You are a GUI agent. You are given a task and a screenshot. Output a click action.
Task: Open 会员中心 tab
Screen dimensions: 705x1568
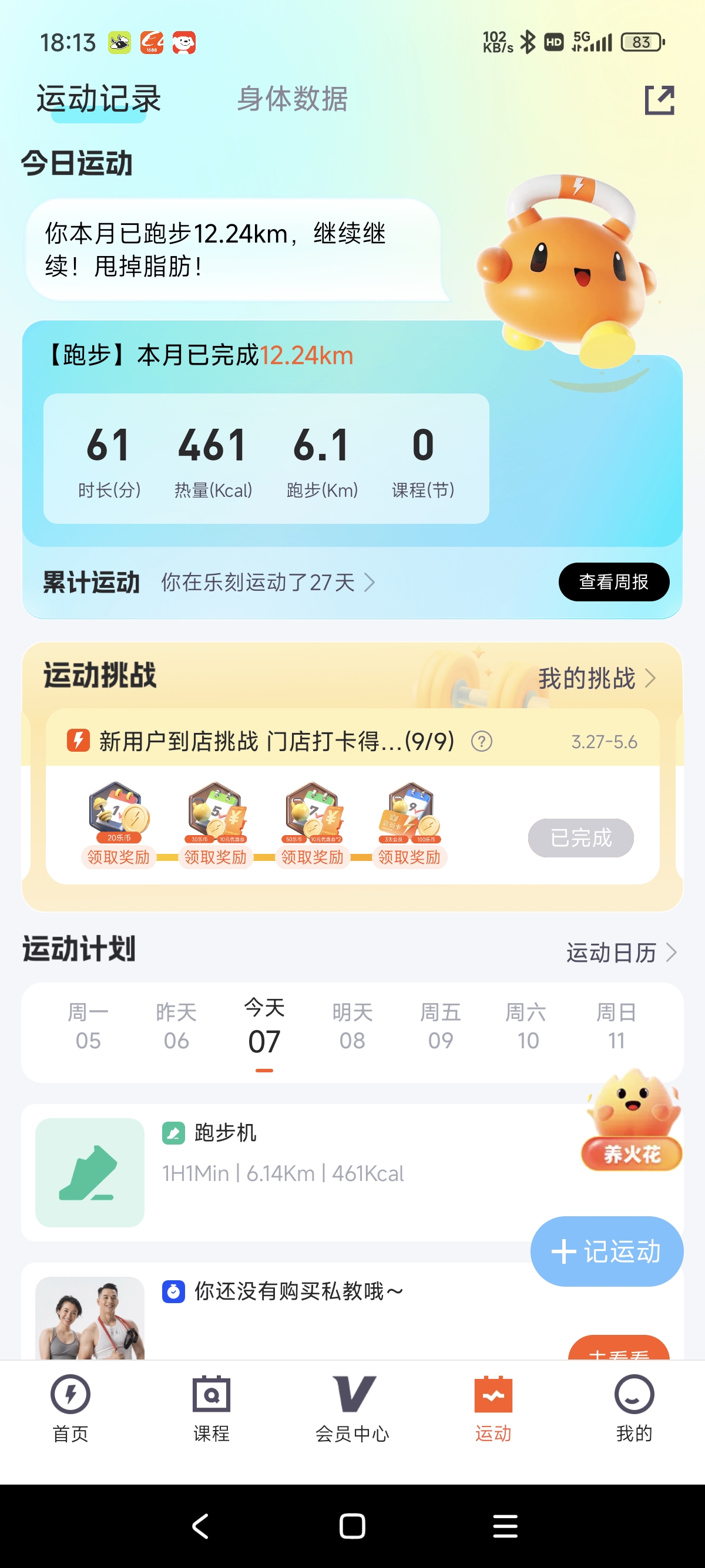(352, 1409)
